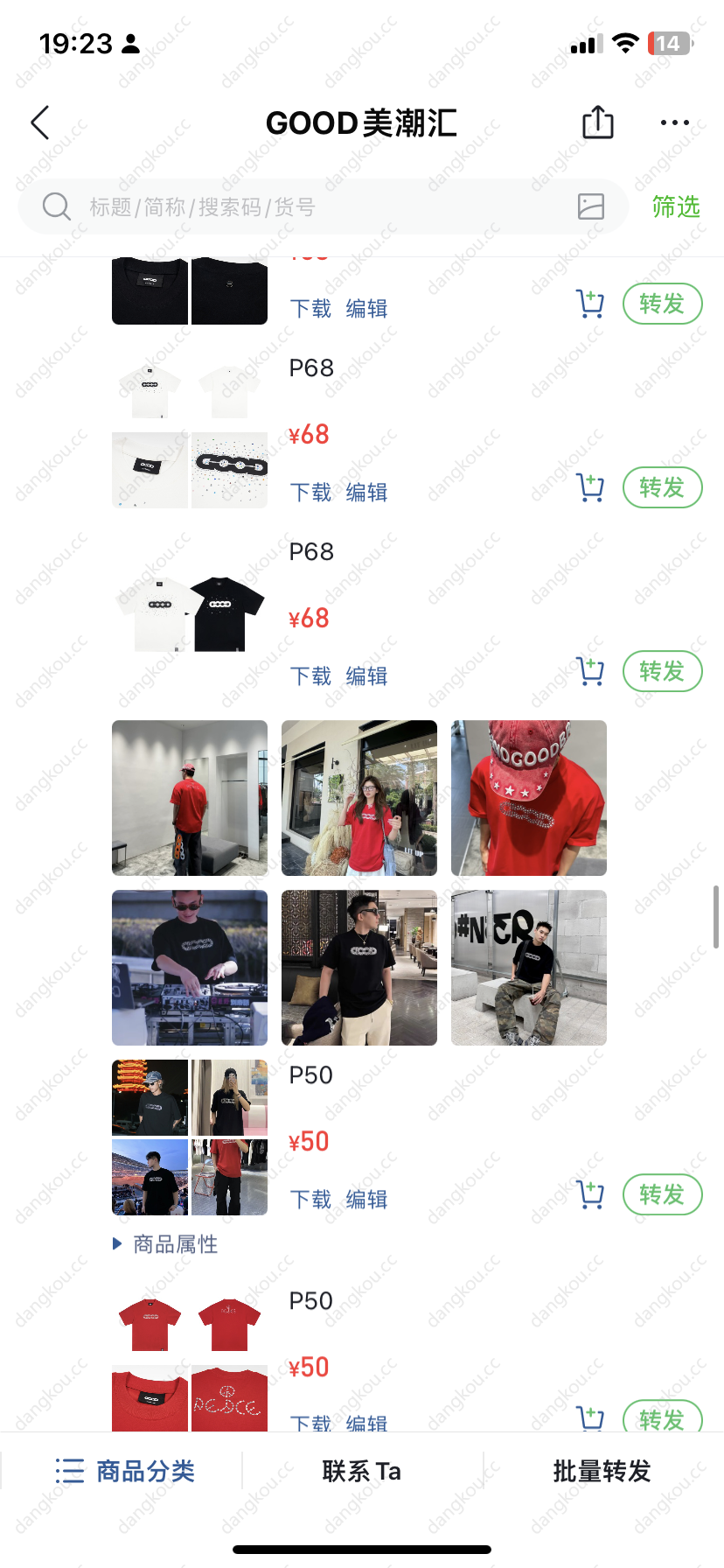Add the P68 black-and-white tee to cart
724x1568 pixels.
point(590,672)
